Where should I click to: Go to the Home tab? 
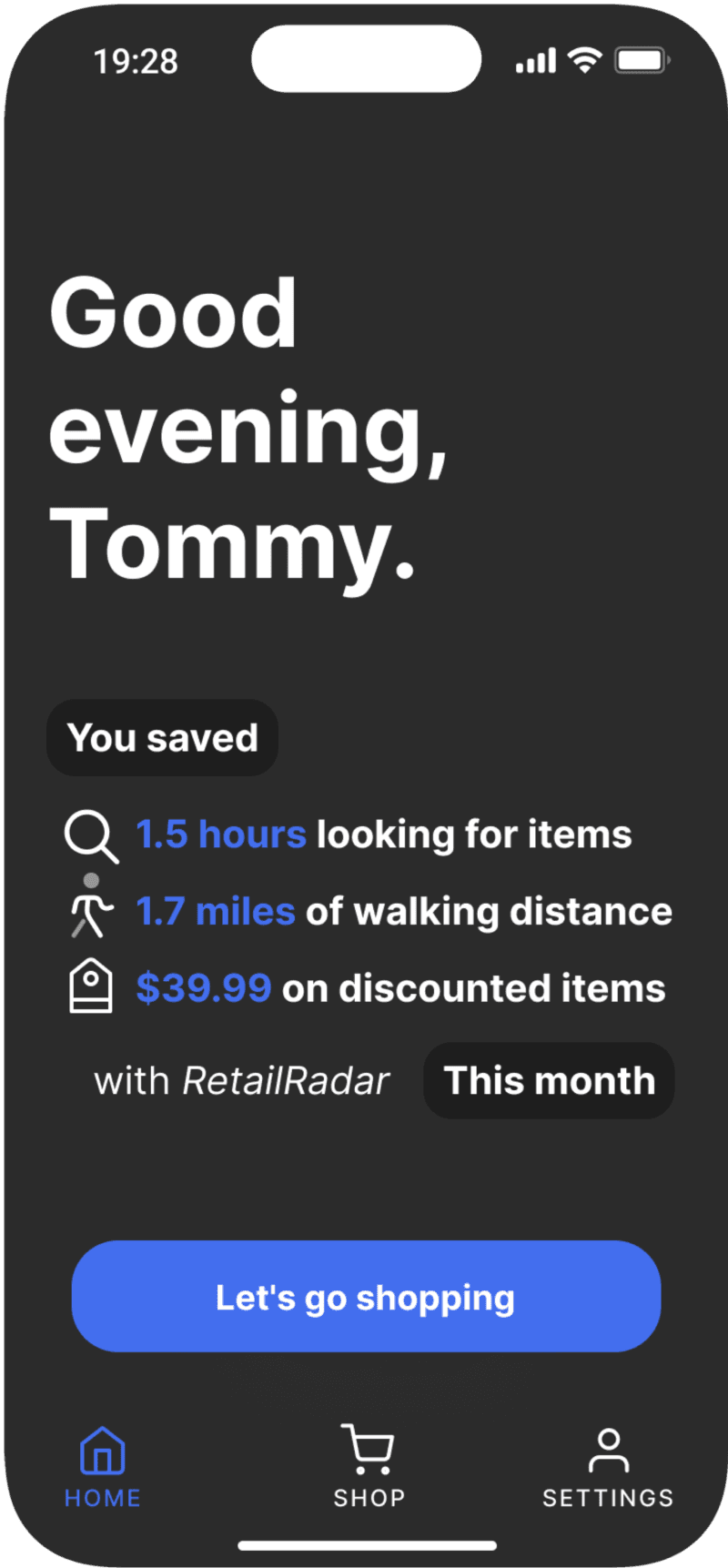click(x=102, y=1466)
